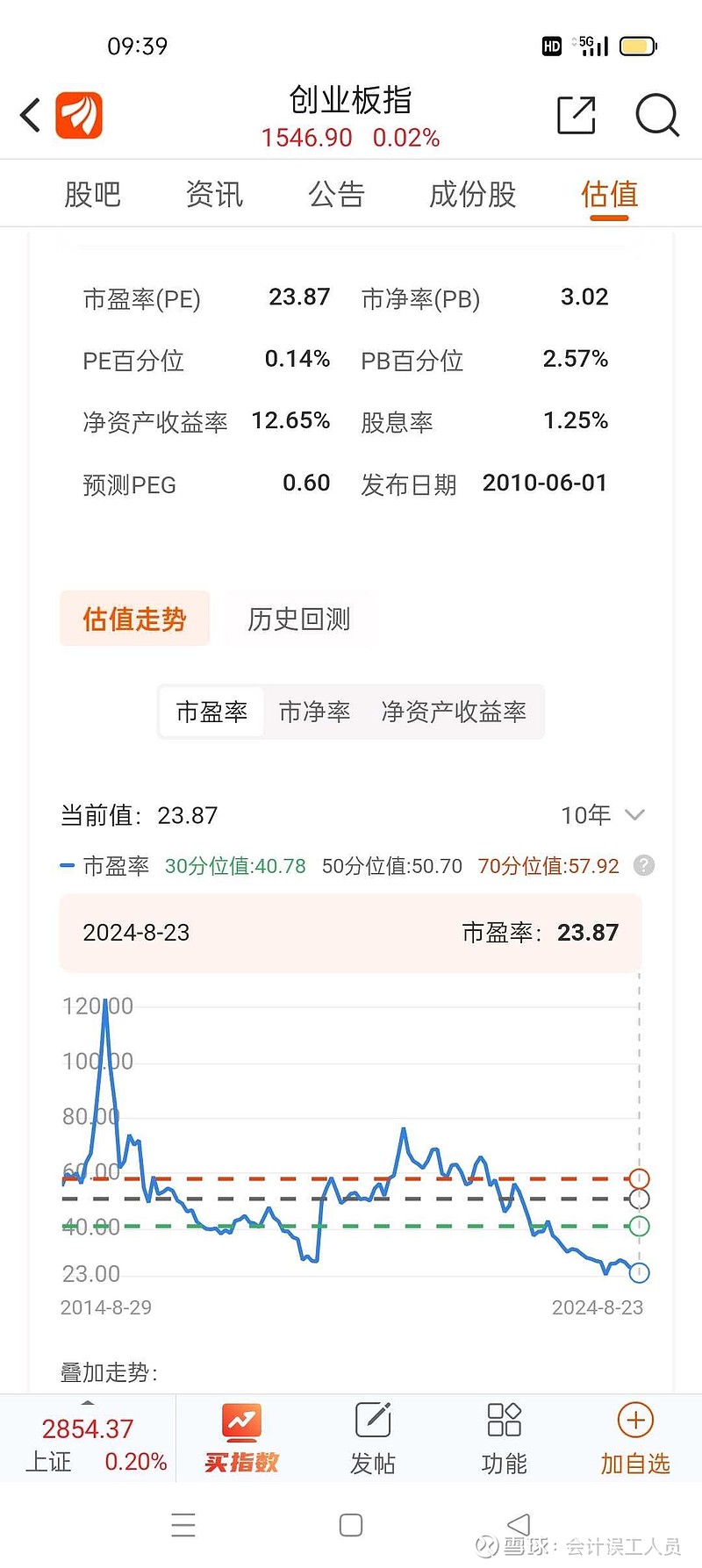Switch to the 资讯 tab

[x=214, y=194]
